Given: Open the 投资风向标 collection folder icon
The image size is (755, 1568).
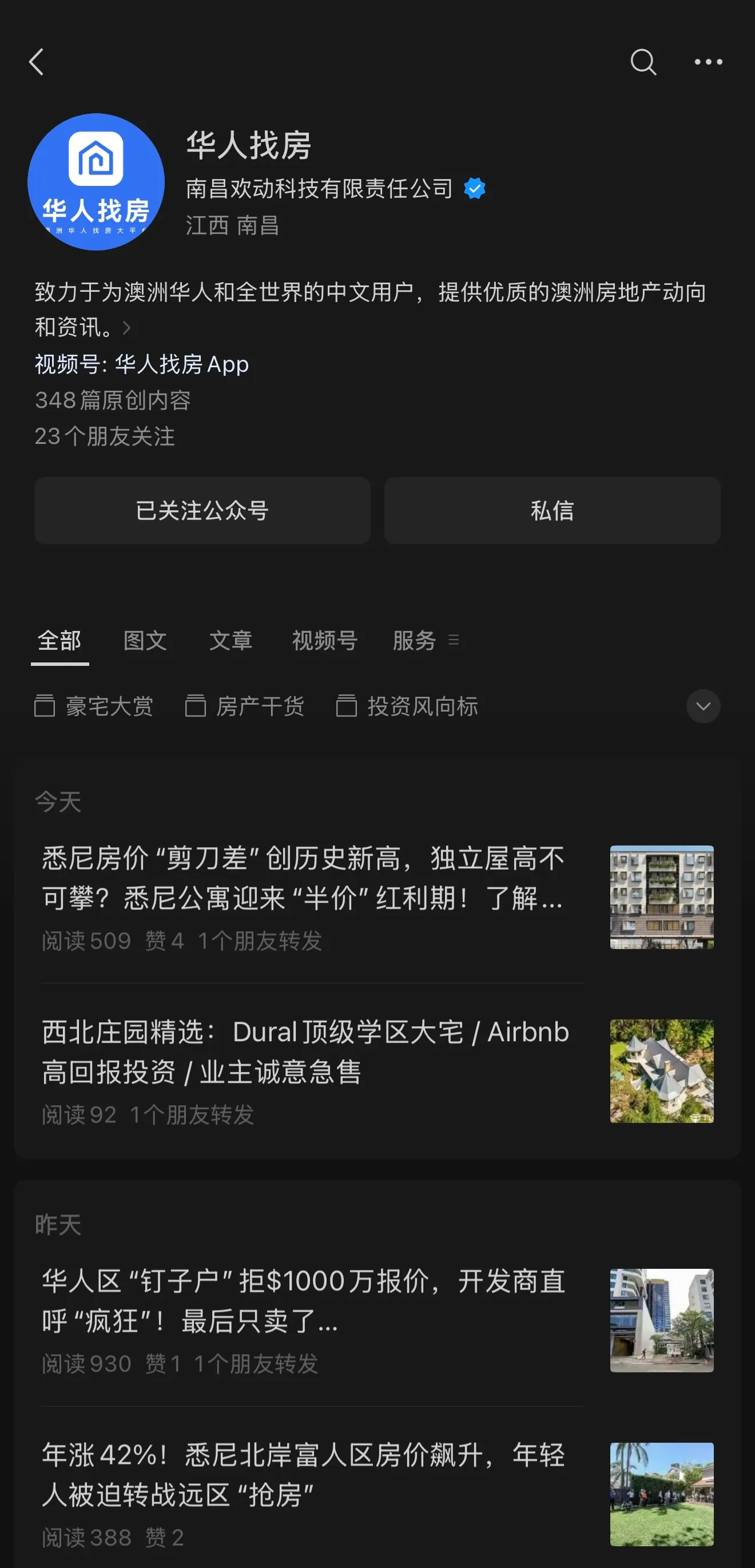Looking at the screenshot, I should [x=347, y=706].
